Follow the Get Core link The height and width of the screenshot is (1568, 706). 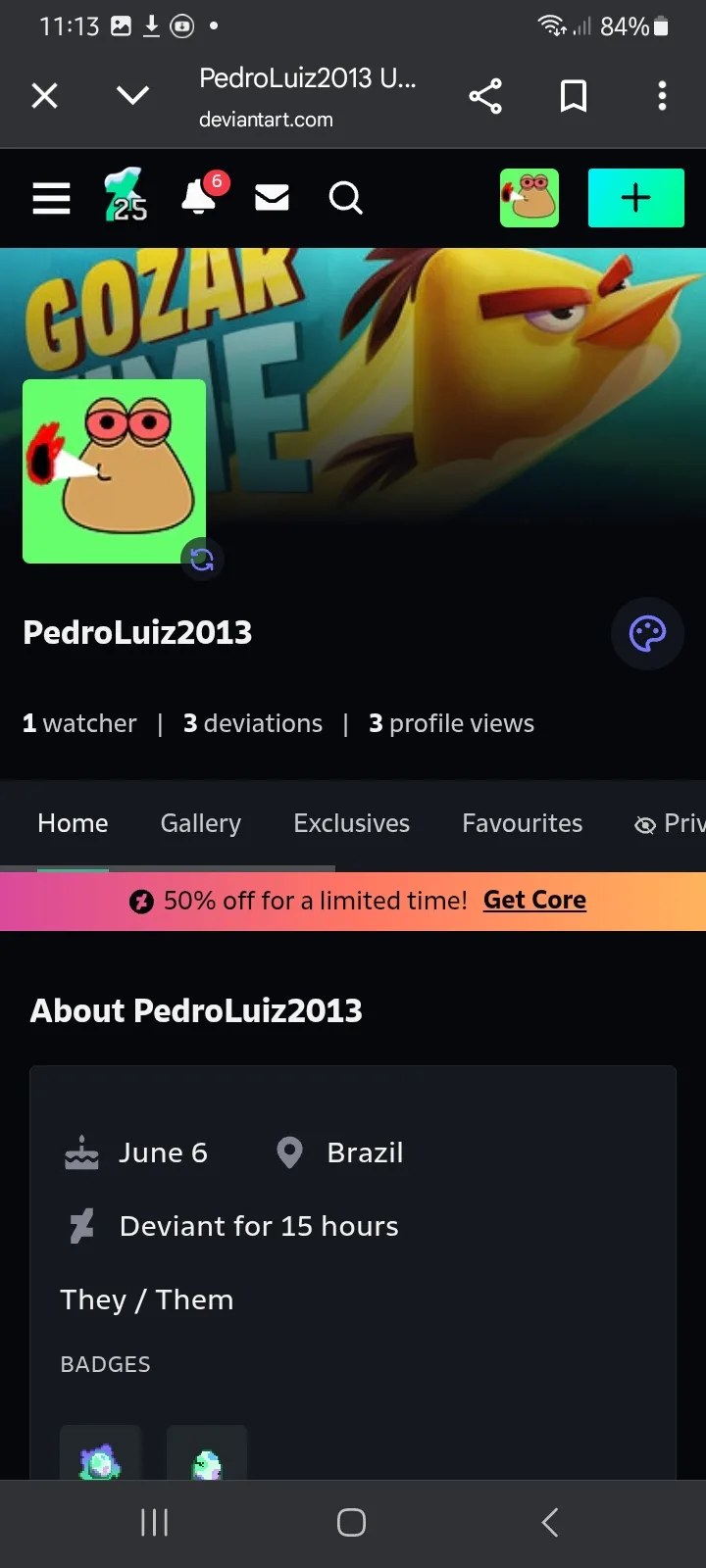534,900
